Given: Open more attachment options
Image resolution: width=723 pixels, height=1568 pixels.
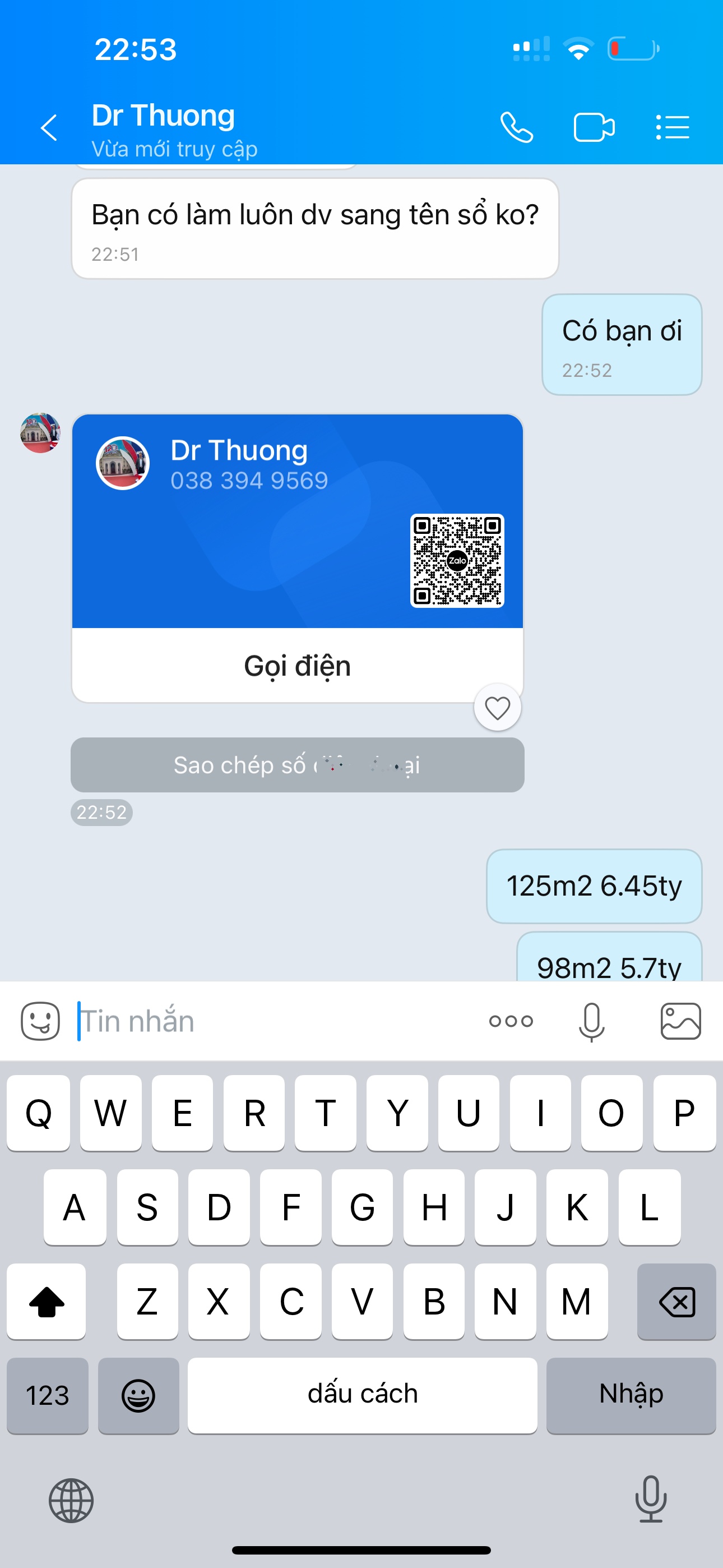Looking at the screenshot, I should tap(511, 1021).
